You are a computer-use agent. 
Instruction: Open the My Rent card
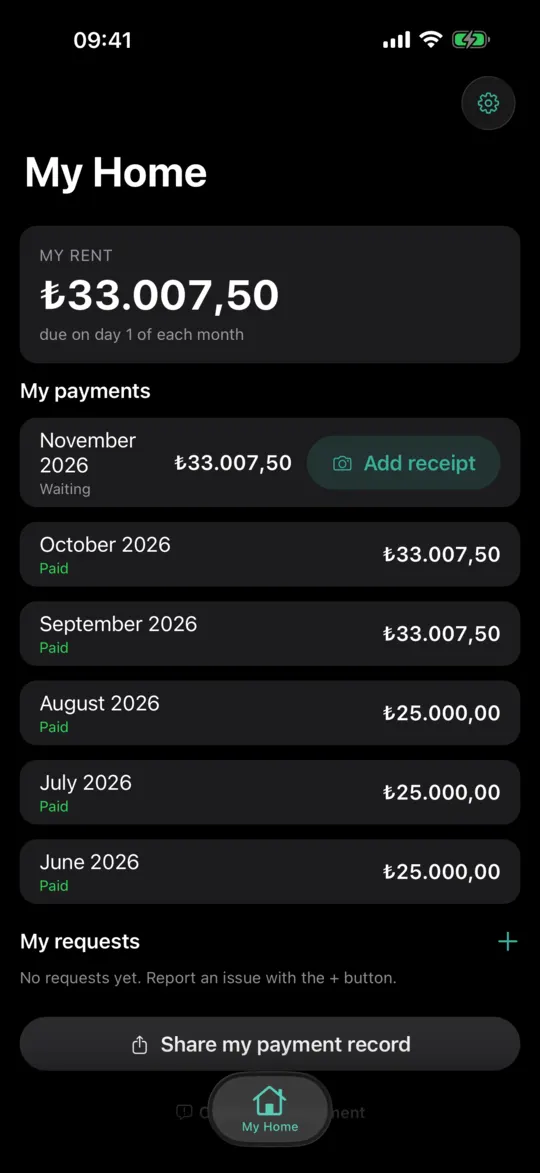(x=270, y=295)
